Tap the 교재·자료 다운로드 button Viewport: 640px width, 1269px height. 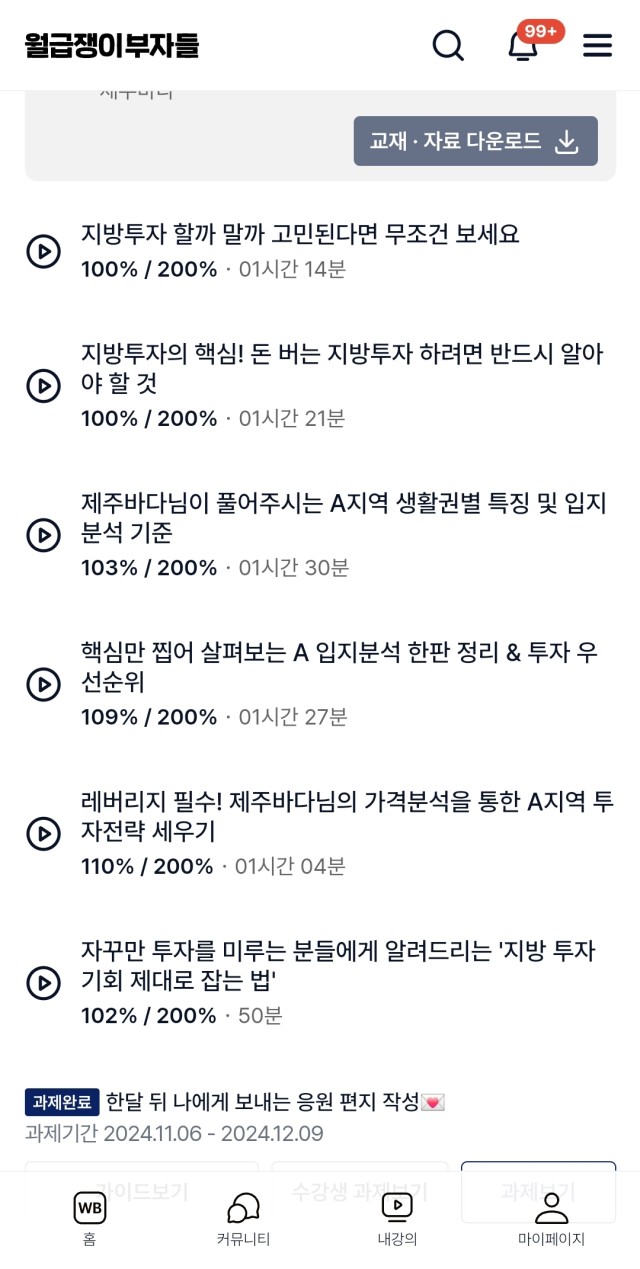tap(475, 141)
